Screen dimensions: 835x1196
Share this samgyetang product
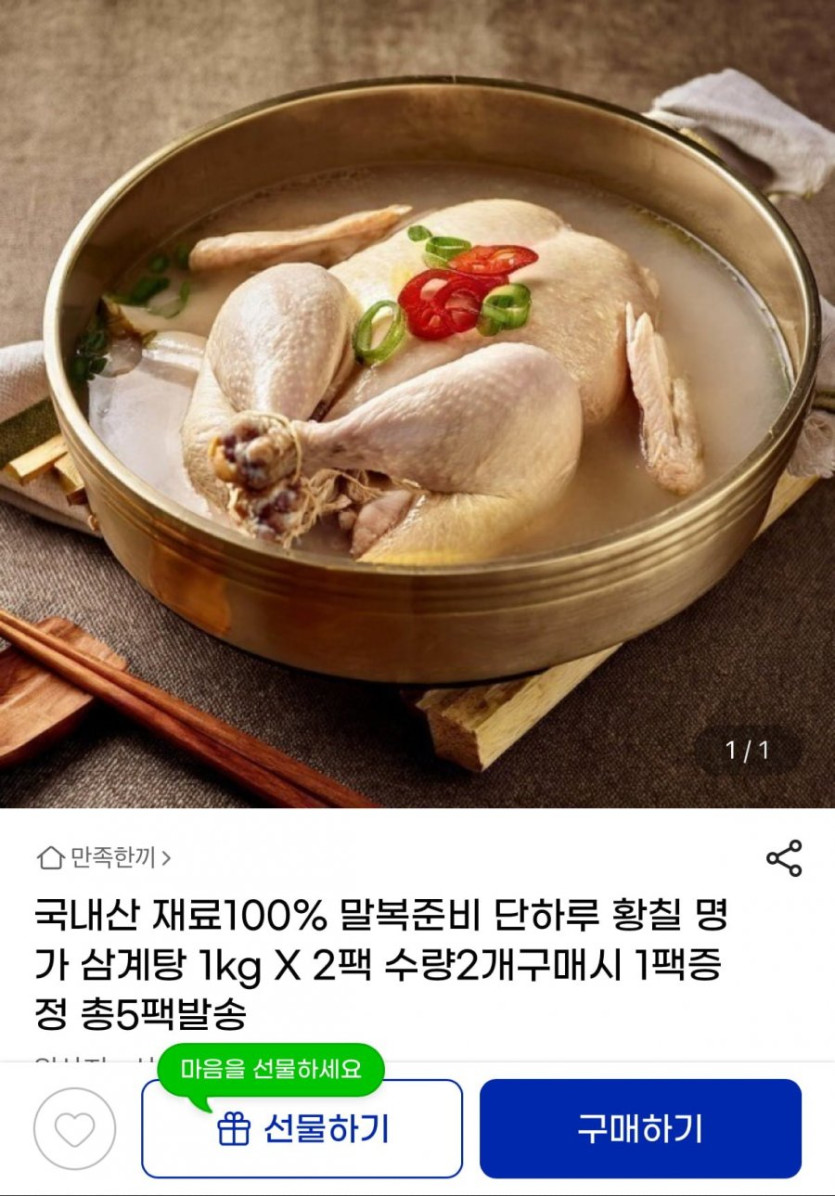pos(783,858)
